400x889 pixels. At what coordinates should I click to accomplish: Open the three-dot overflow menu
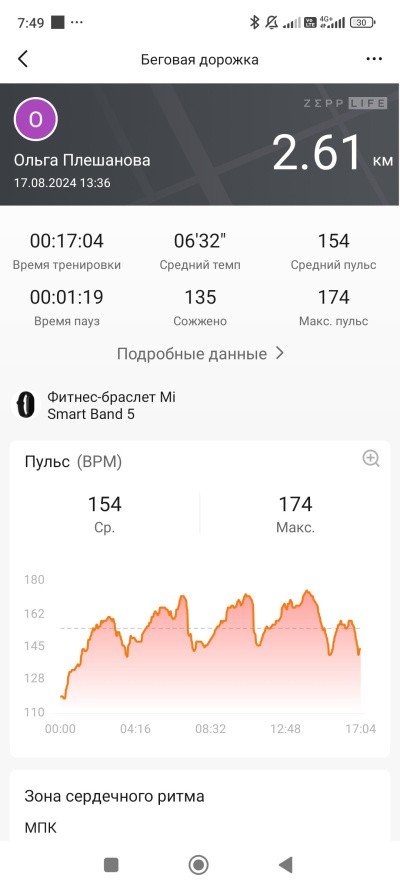(x=374, y=59)
